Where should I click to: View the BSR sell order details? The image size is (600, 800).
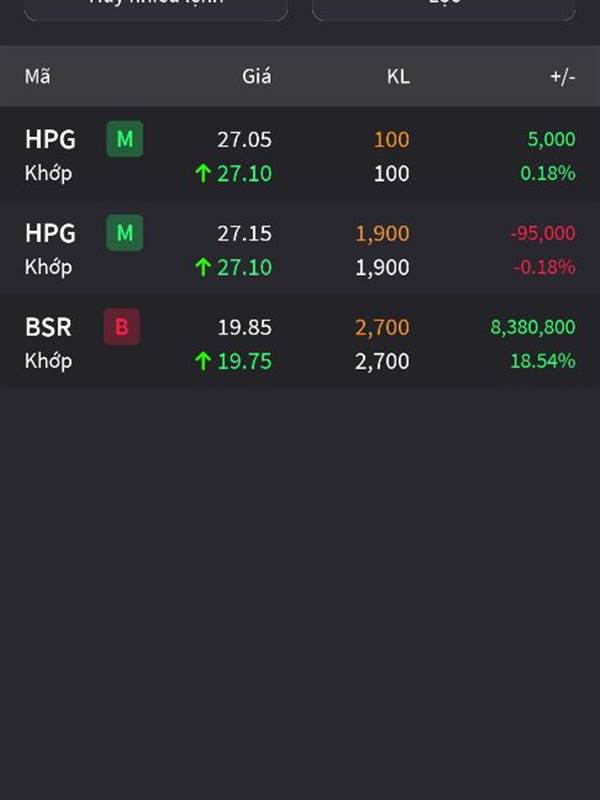click(300, 343)
